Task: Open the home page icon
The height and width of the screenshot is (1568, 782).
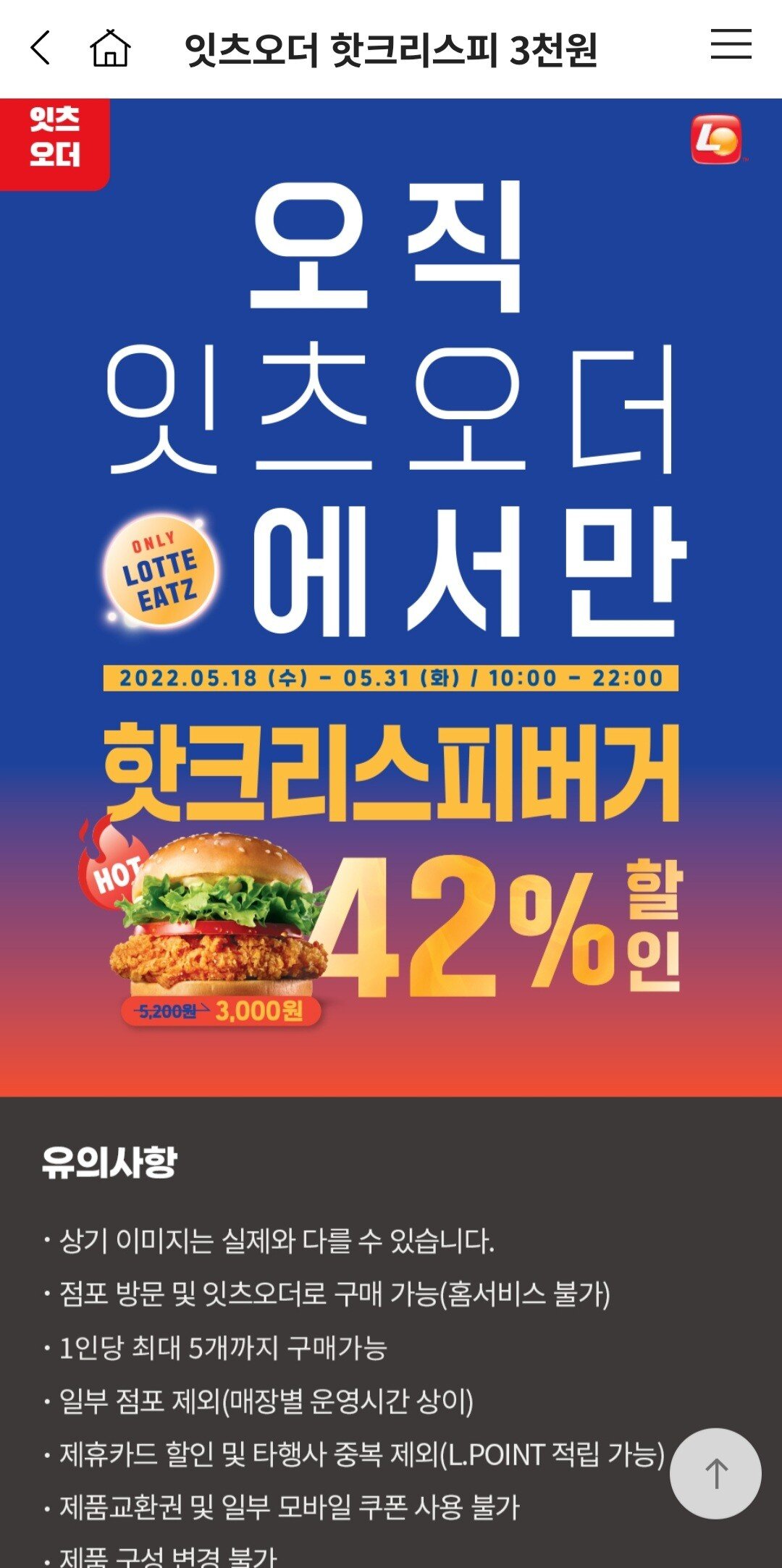Action: click(110, 49)
